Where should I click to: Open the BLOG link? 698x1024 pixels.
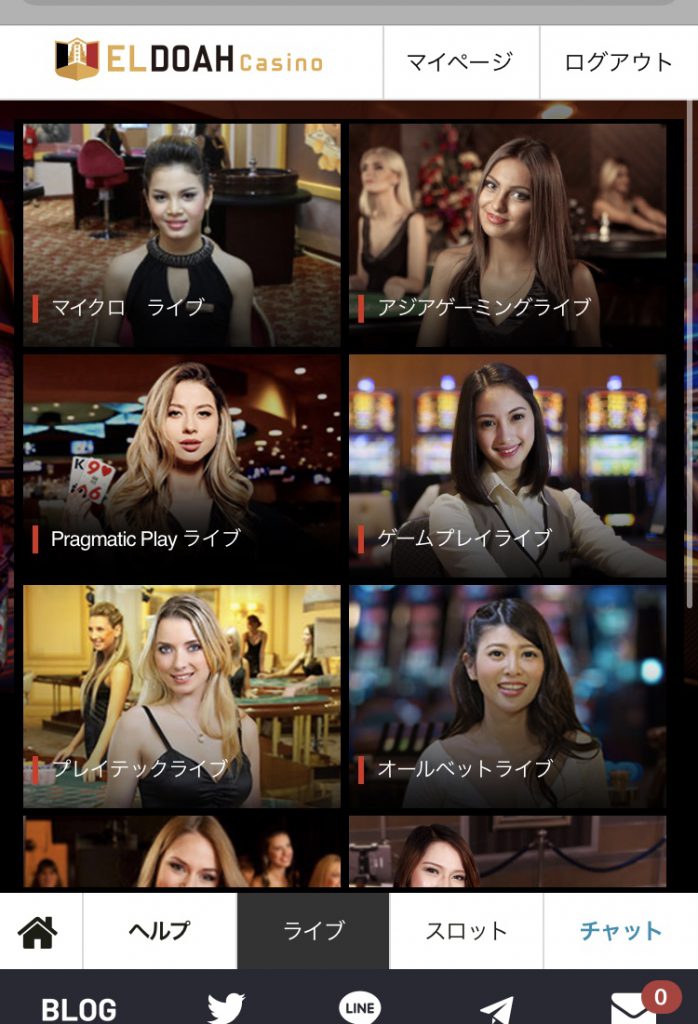79,1008
